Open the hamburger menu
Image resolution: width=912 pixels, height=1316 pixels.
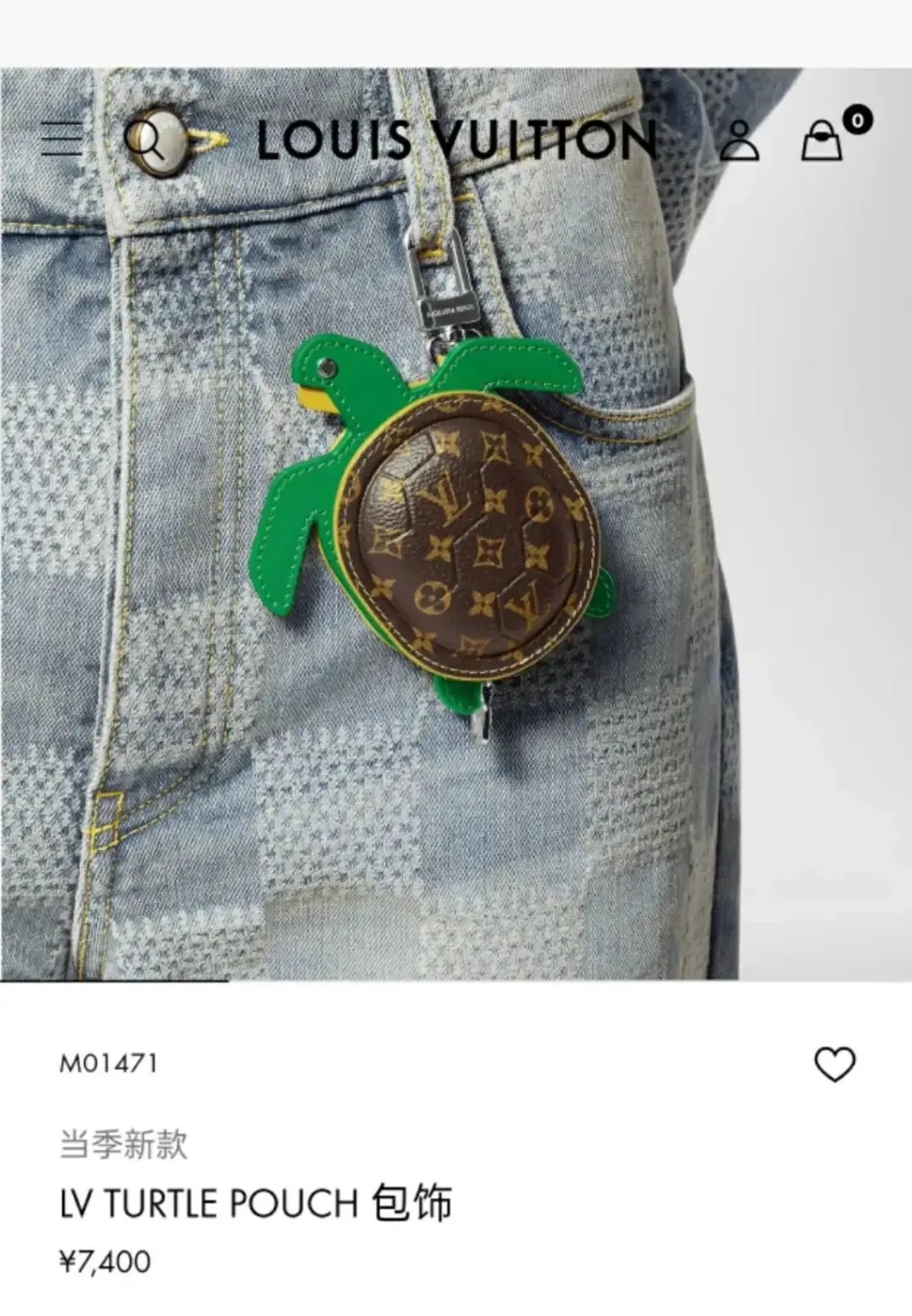coord(62,139)
